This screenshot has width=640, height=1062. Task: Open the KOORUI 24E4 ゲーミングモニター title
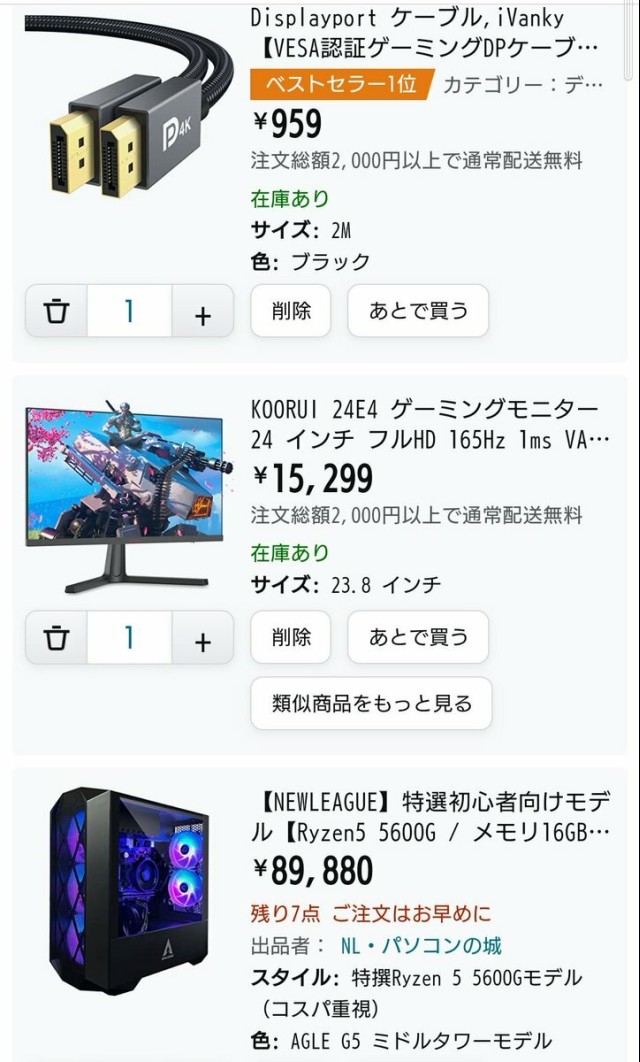coord(425,424)
